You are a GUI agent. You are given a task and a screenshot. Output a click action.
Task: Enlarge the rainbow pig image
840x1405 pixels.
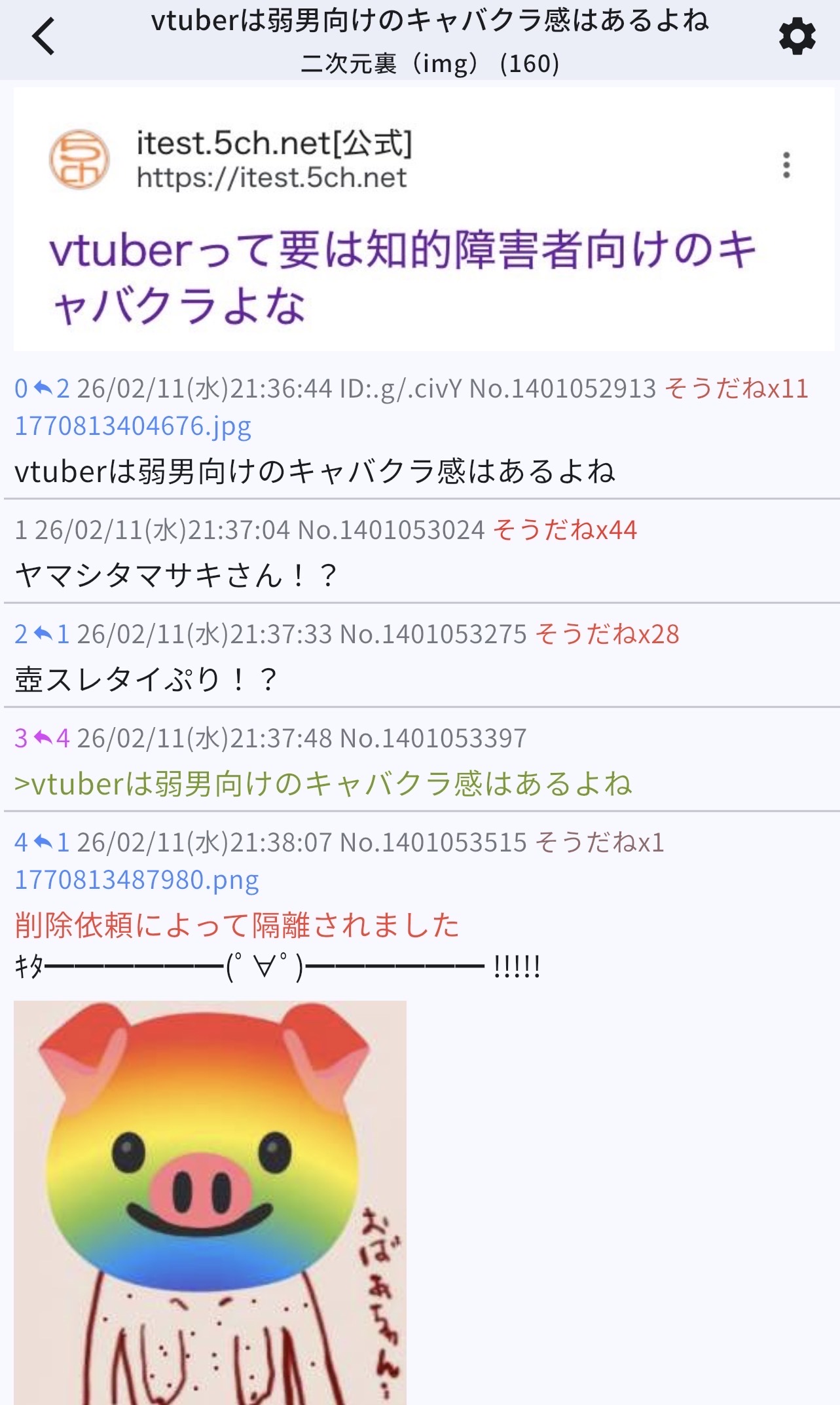pos(210,1202)
